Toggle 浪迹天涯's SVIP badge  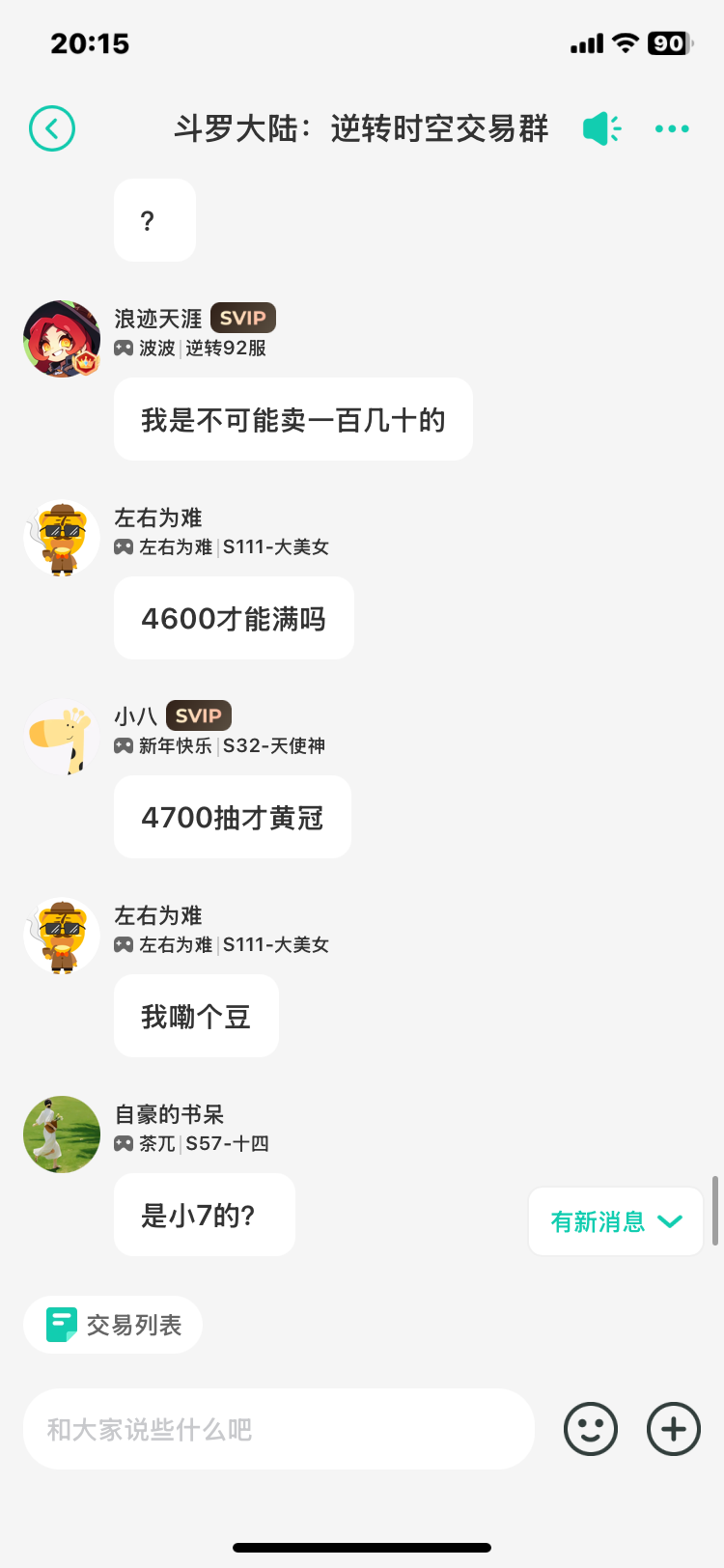click(x=242, y=318)
